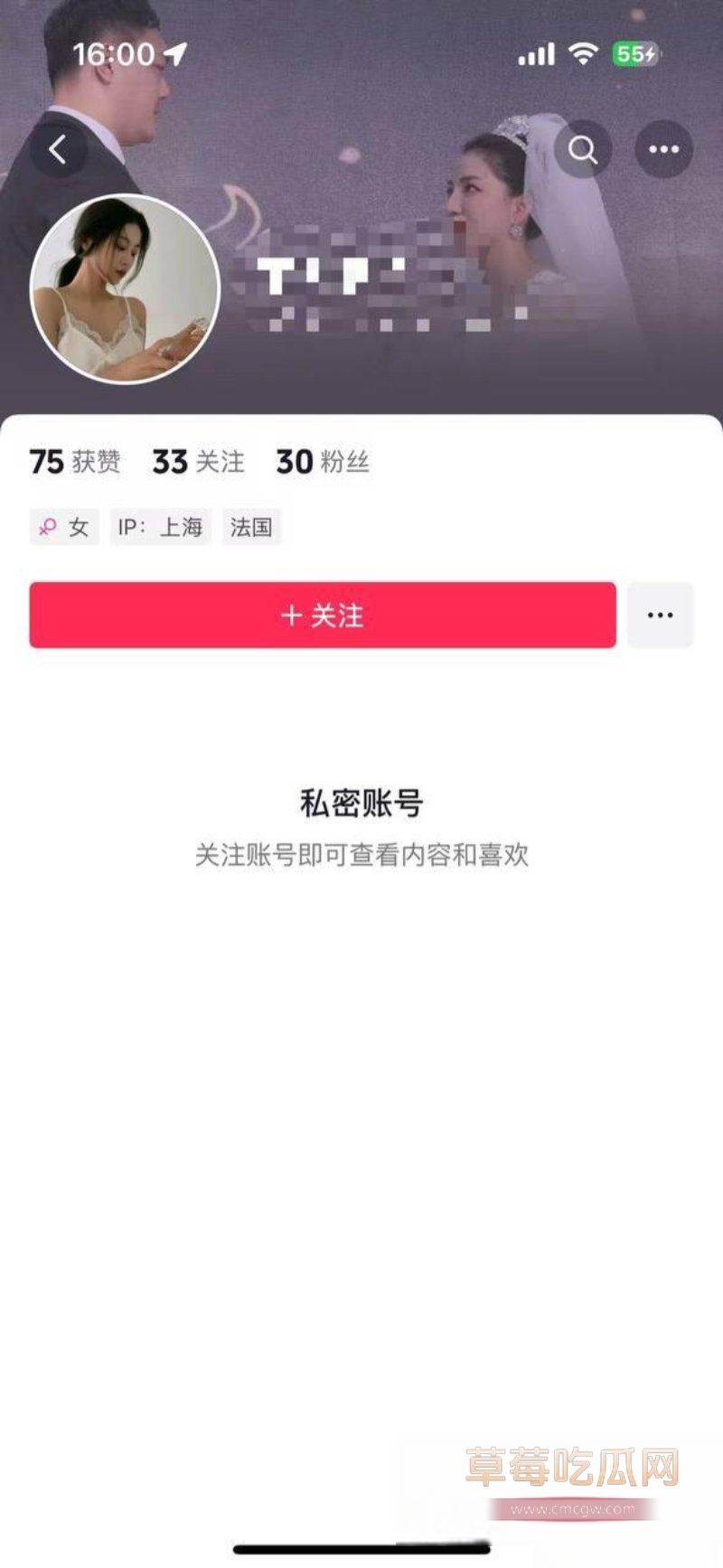The width and height of the screenshot is (723, 1568).
Task: Open the search magnifier icon
Action: (583, 149)
